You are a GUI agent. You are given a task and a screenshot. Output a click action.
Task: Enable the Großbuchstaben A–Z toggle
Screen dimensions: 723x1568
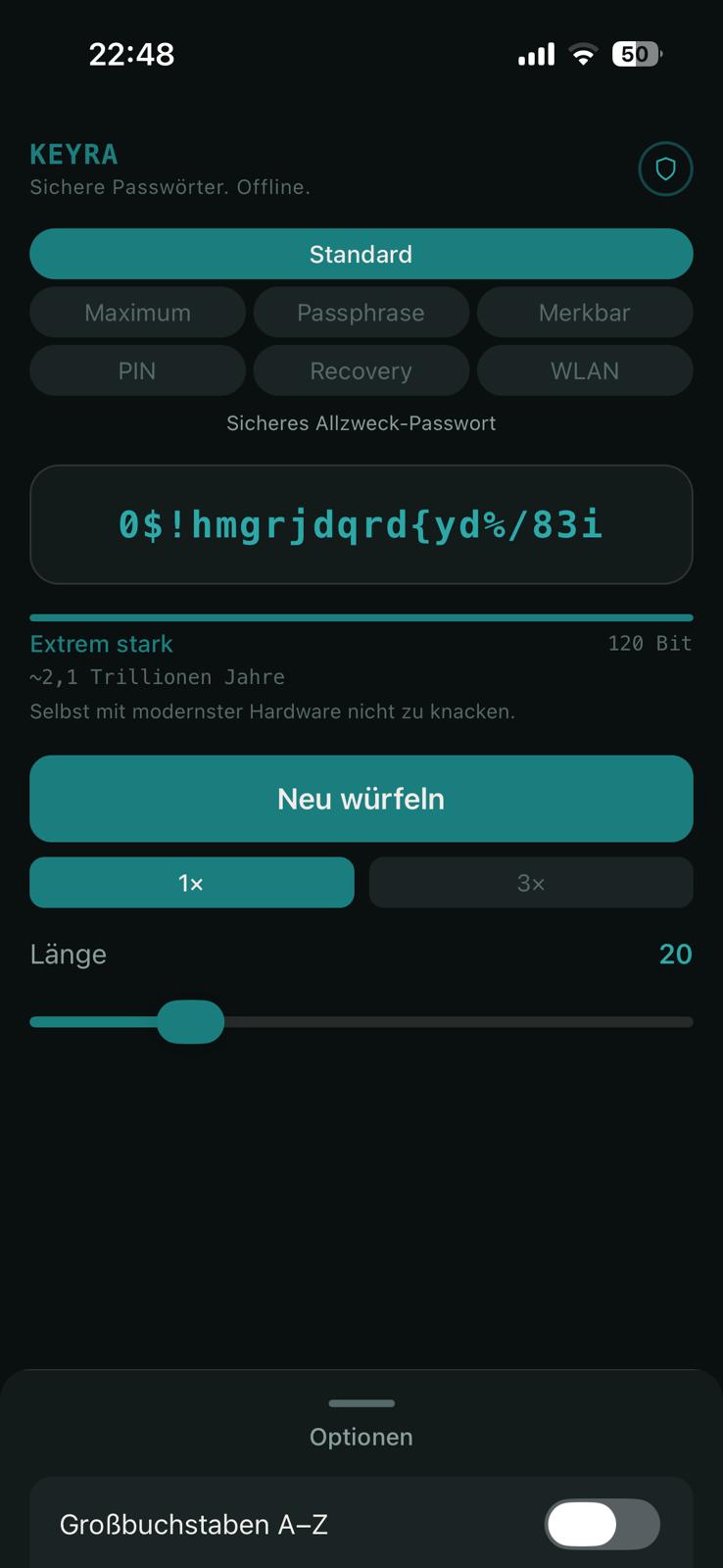pos(602,1524)
